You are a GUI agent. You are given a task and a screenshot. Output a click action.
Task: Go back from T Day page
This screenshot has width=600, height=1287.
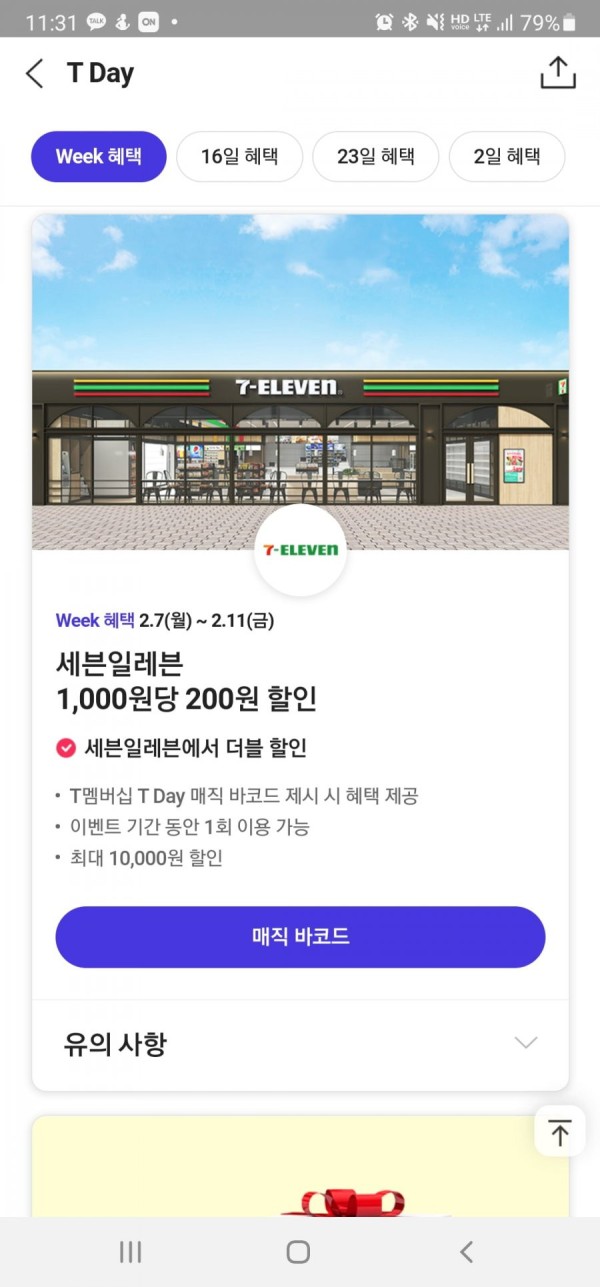click(x=35, y=73)
